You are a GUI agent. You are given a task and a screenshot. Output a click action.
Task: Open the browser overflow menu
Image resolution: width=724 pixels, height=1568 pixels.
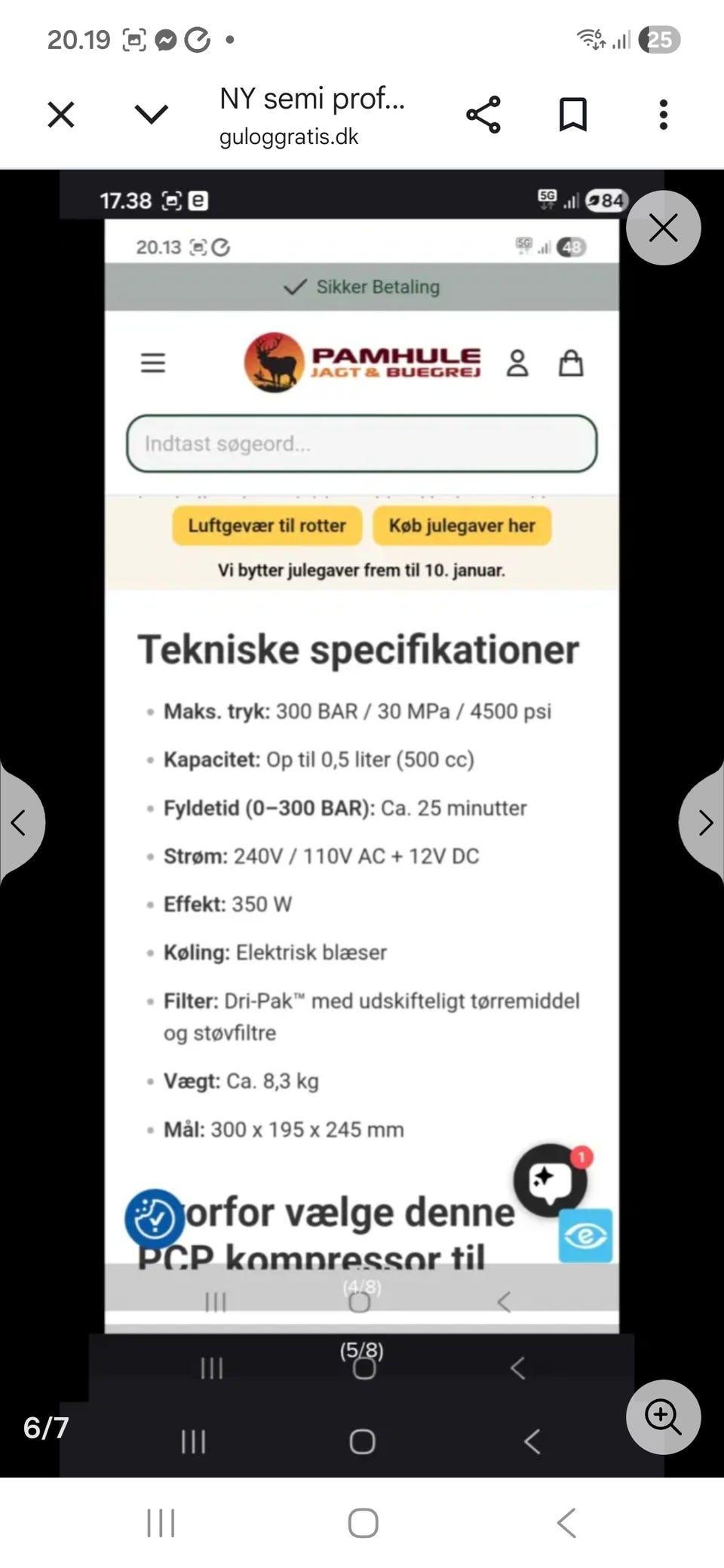click(x=663, y=115)
